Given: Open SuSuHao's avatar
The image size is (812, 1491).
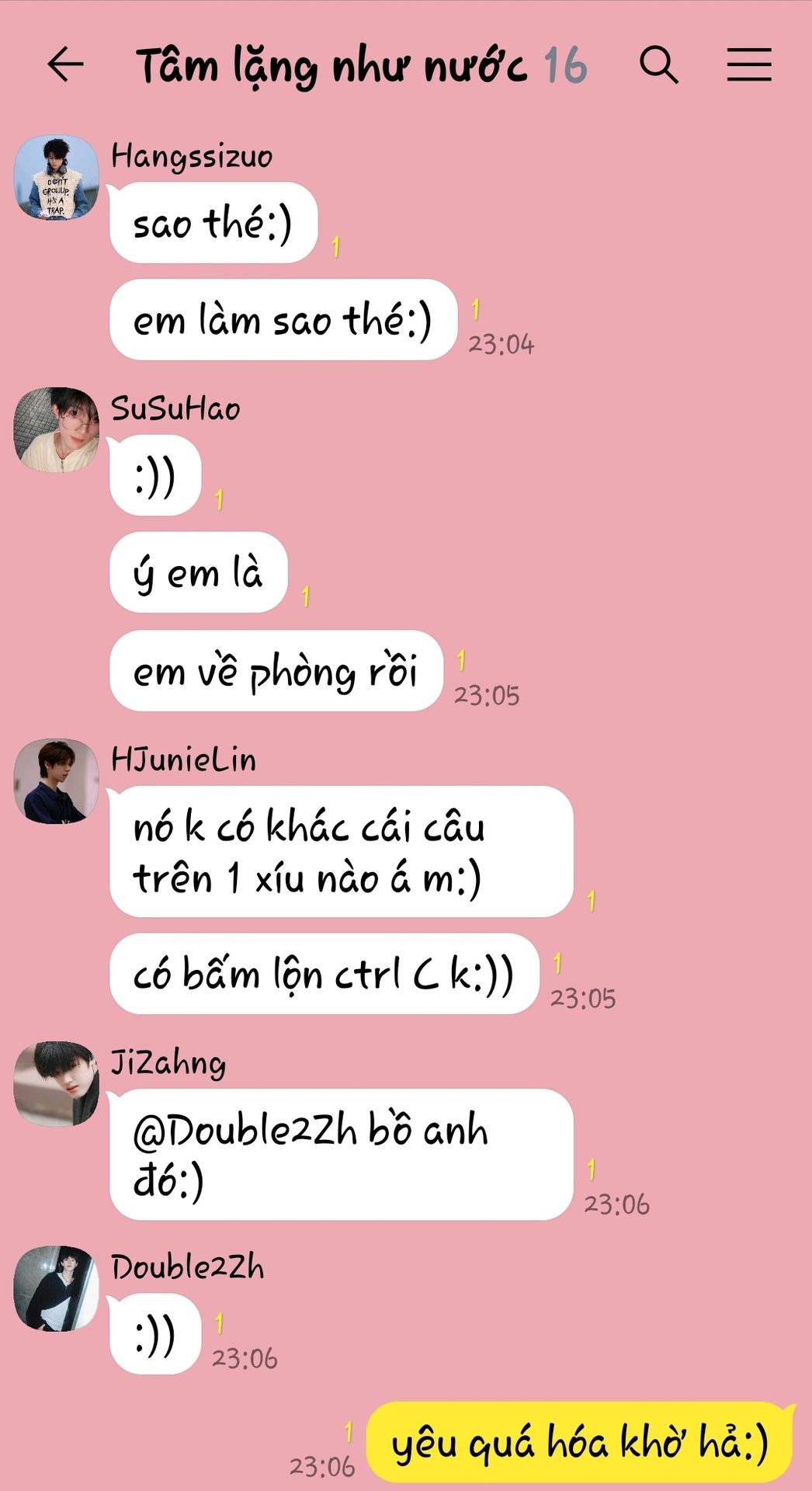Looking at the screenshot, I should [57, 430].
